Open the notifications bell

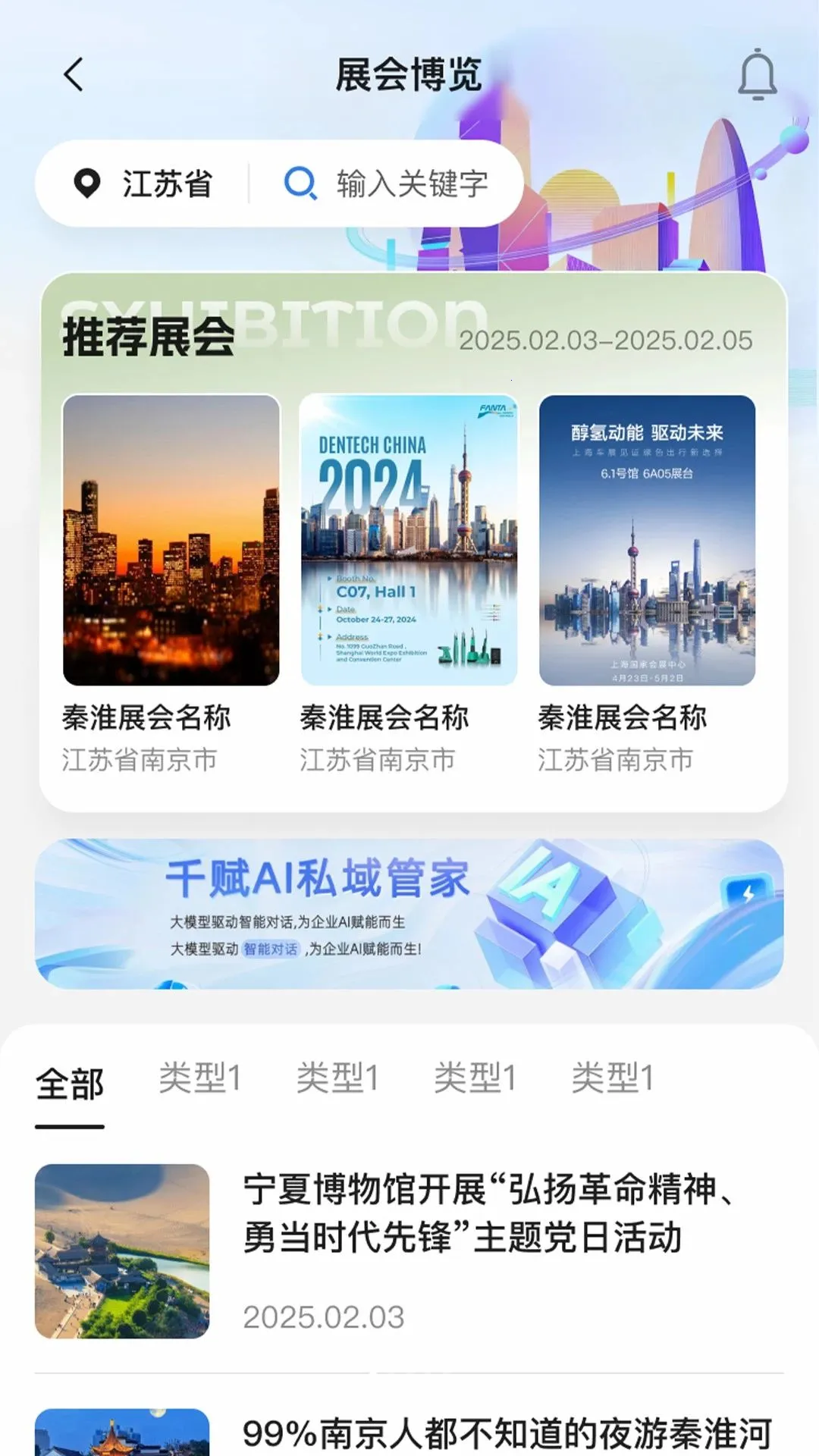pyautogui.click(x=757, y=75)
